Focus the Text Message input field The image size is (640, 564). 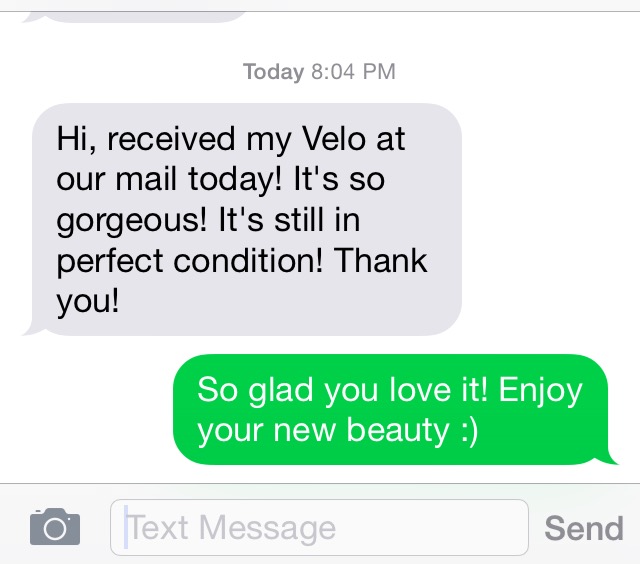[318, 527]
